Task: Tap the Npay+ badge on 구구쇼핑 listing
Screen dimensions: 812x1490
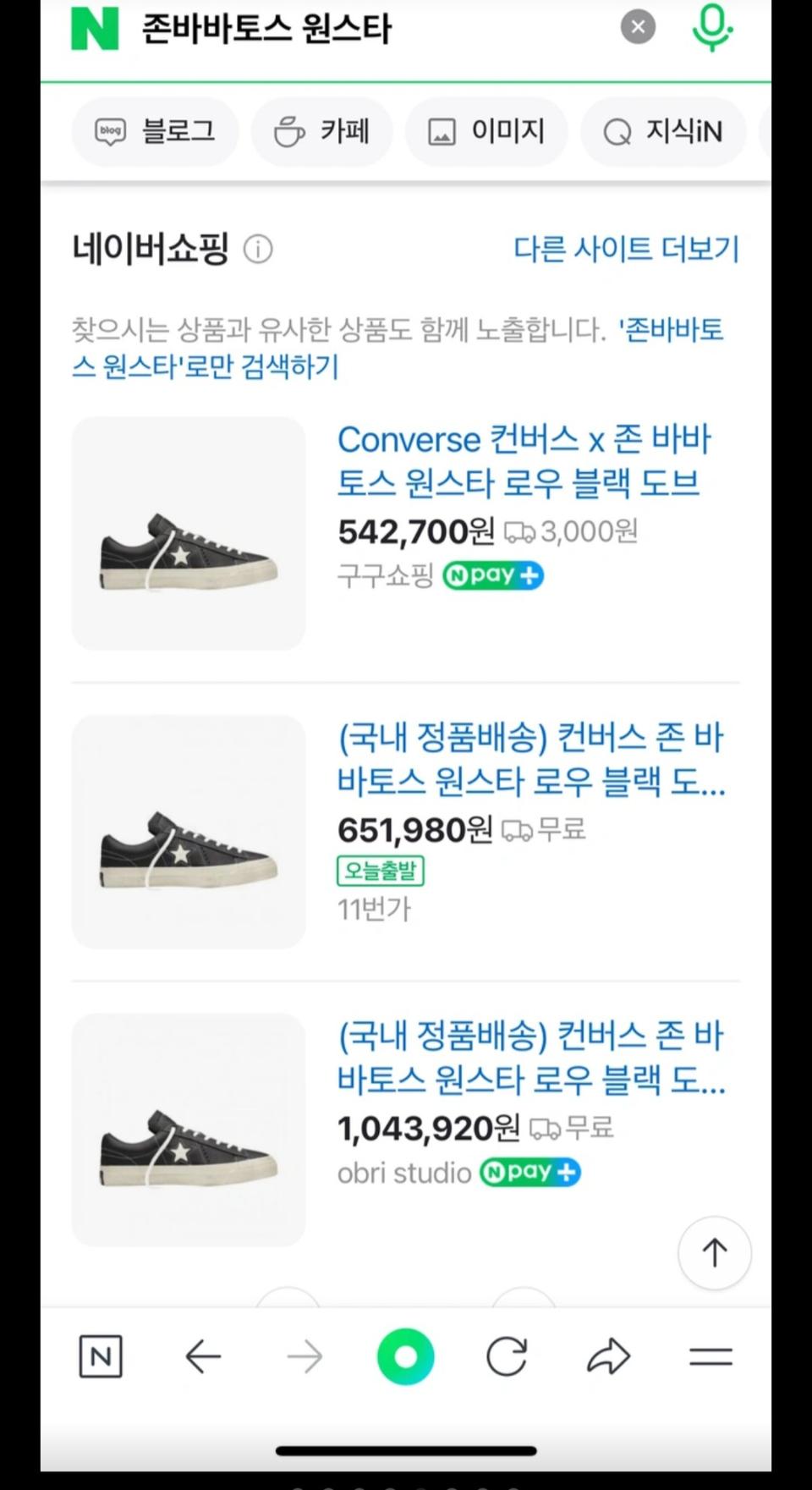Action: 493,575
